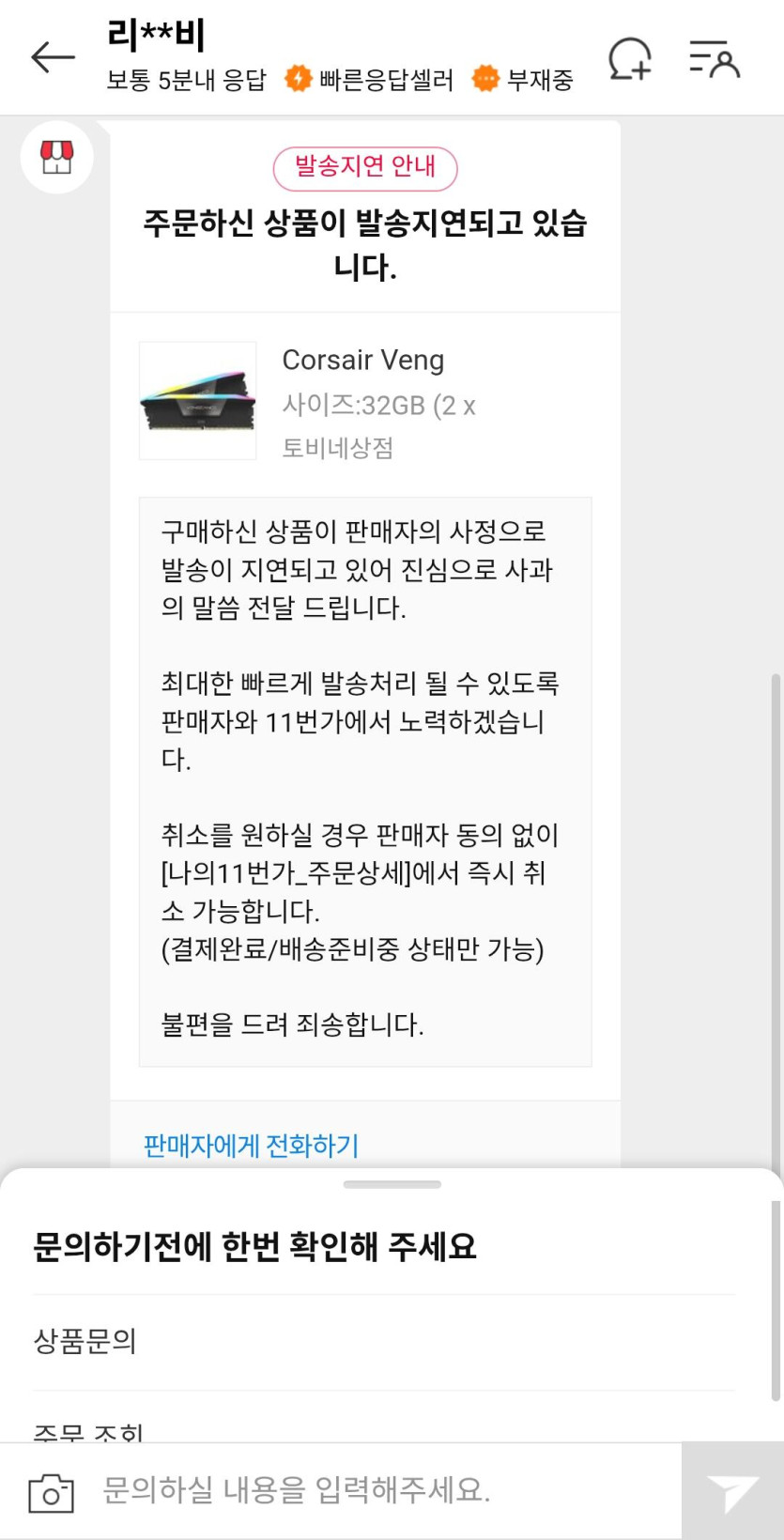784x1540 pixels.
Task: Tap the 판매자에게 전화하기 link
Action: coord(251,1145)
